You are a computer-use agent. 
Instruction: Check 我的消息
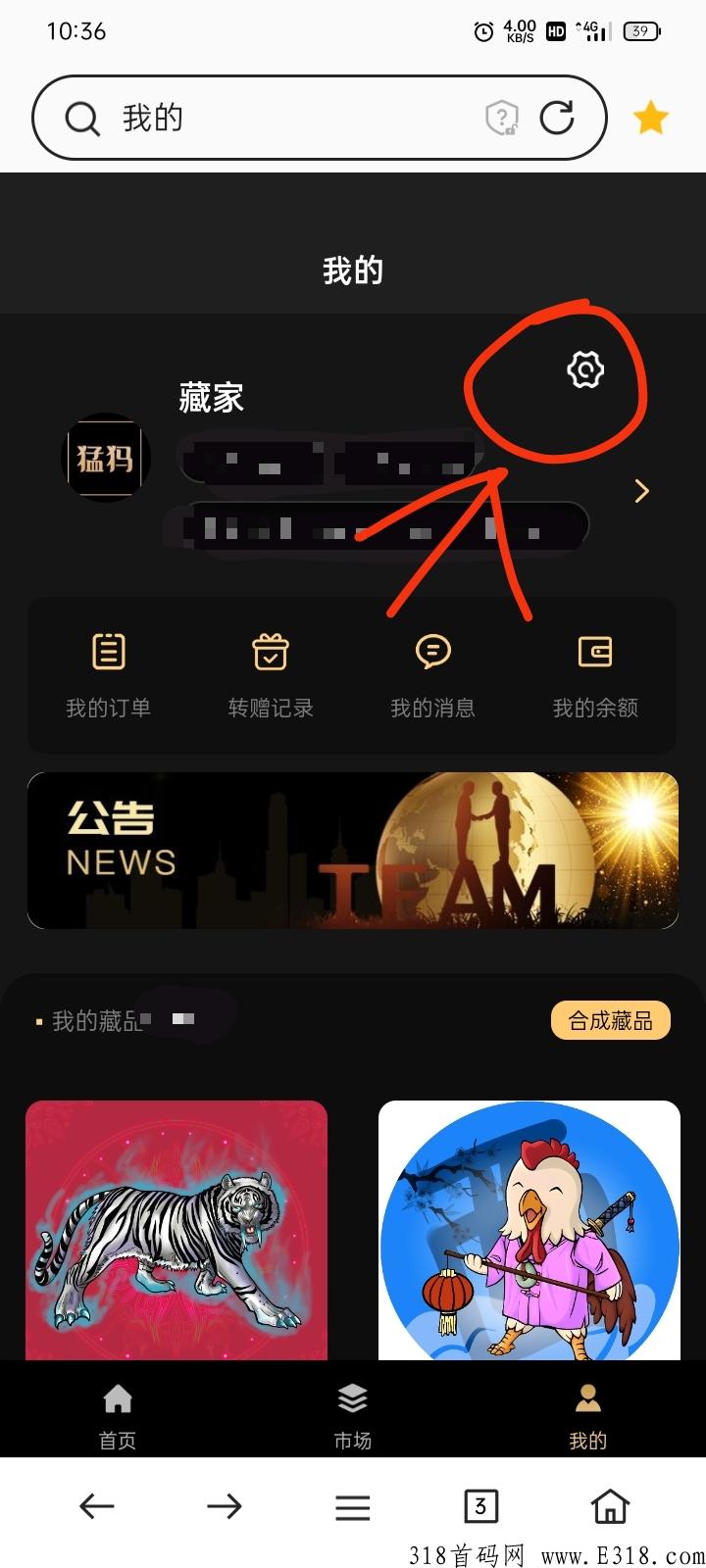[x=432, y=674]
